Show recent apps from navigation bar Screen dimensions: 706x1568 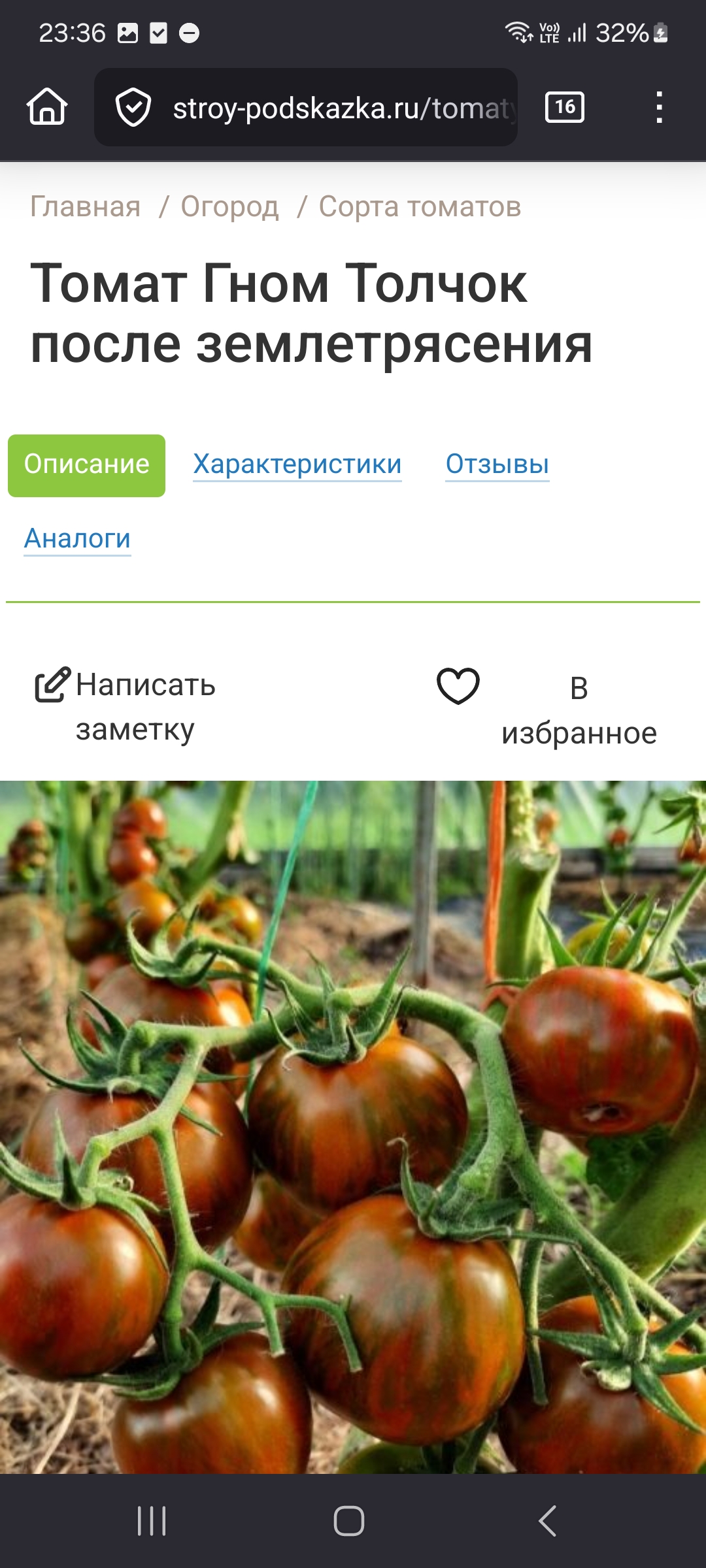[152, 1521]
